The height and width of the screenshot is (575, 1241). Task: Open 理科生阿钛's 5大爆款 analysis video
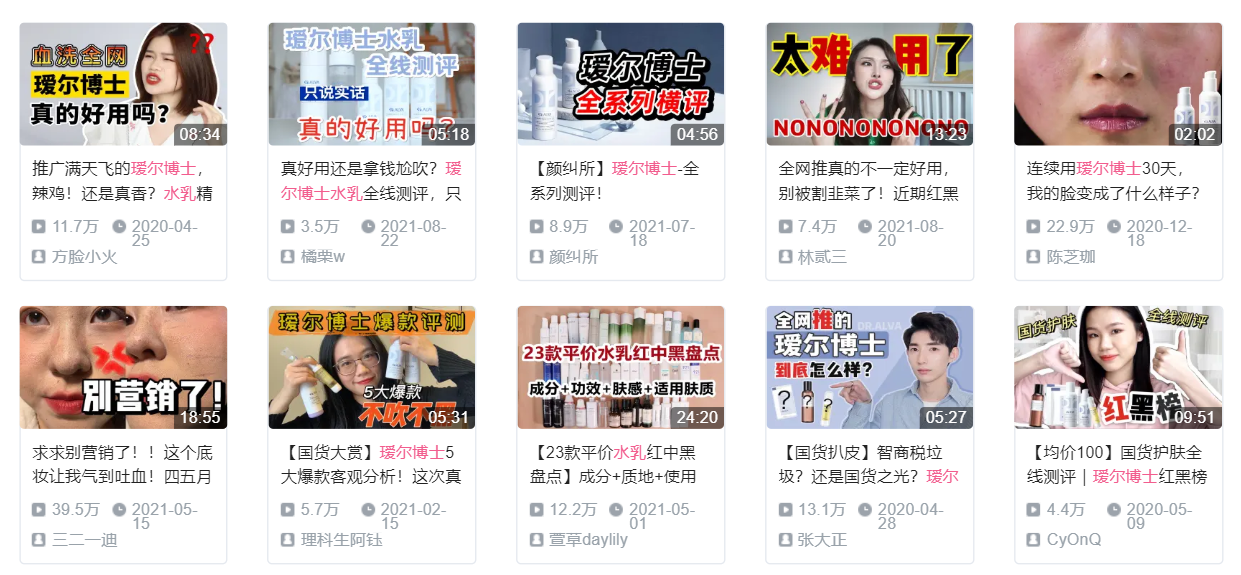click(371, 368)
